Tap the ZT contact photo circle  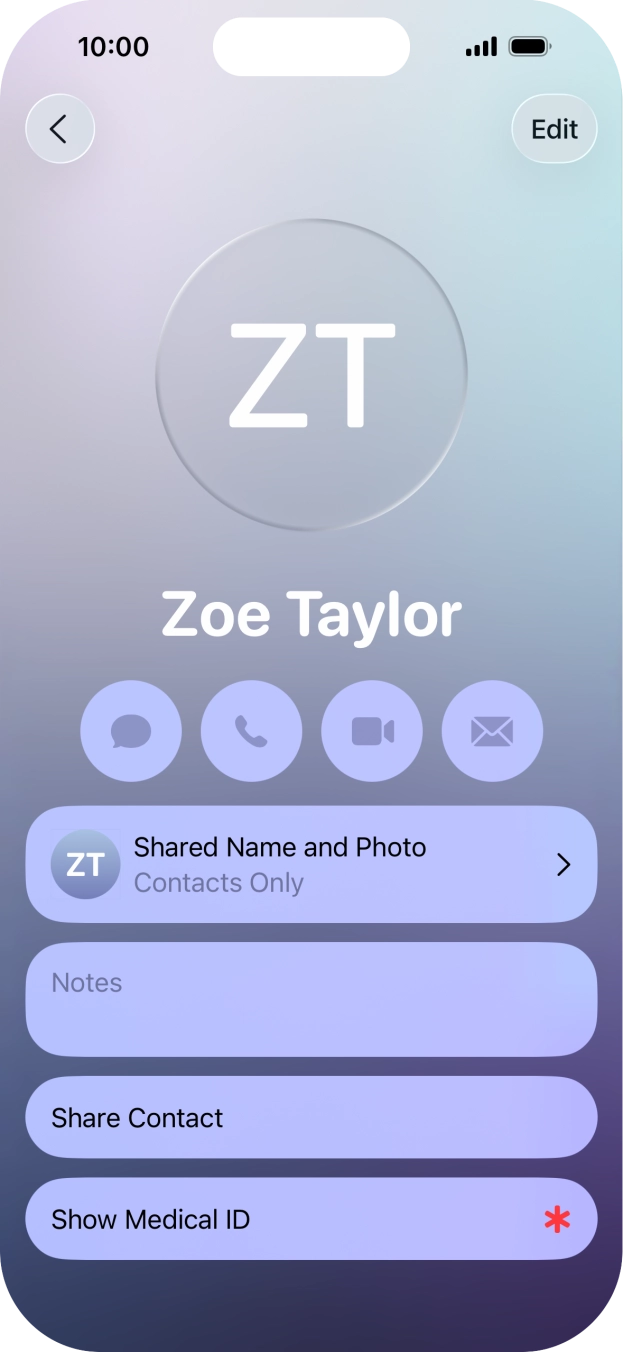tap(311, 374)
